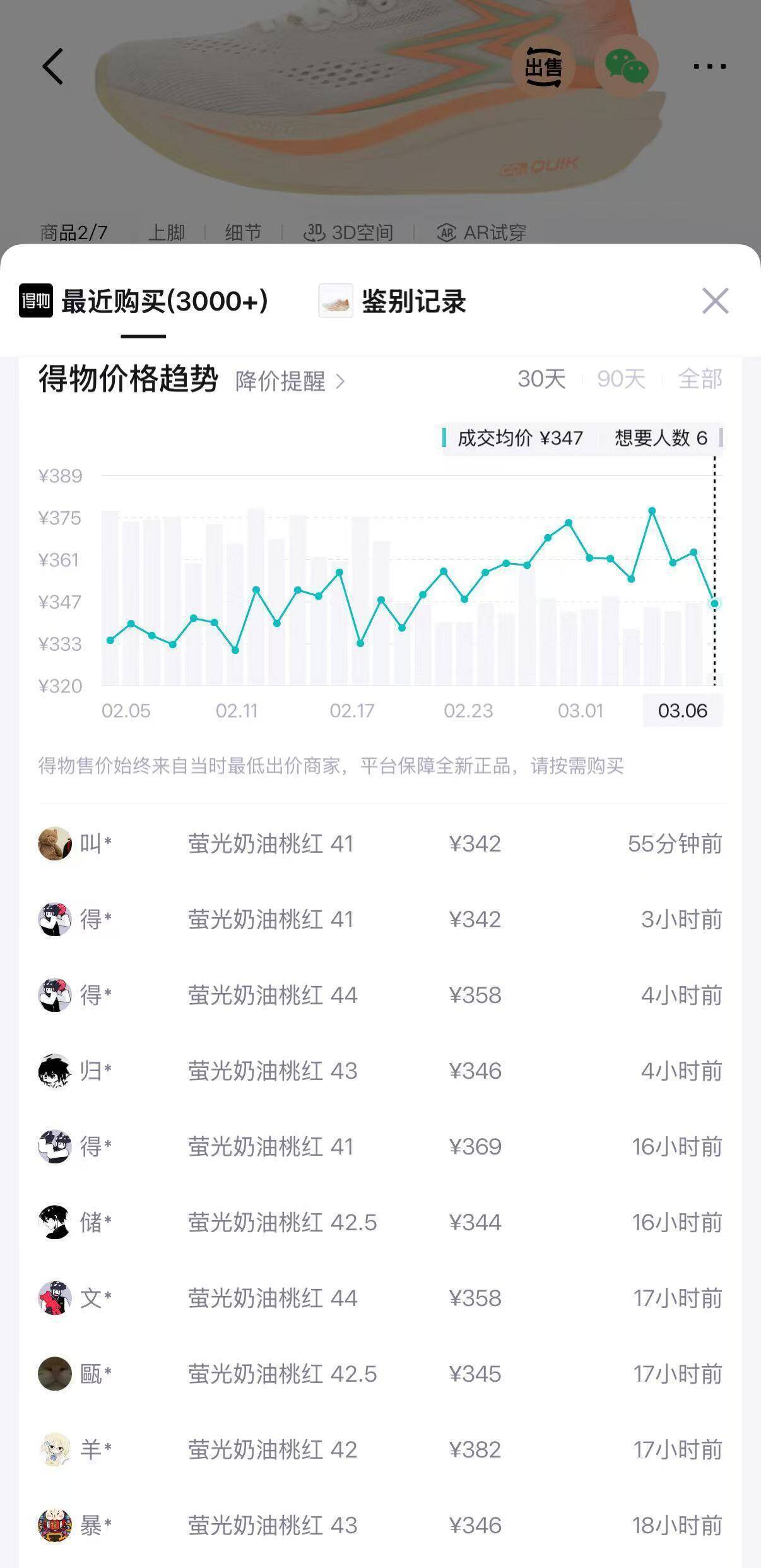Select the 最近购买(3000+) tab

coord(144,301)
